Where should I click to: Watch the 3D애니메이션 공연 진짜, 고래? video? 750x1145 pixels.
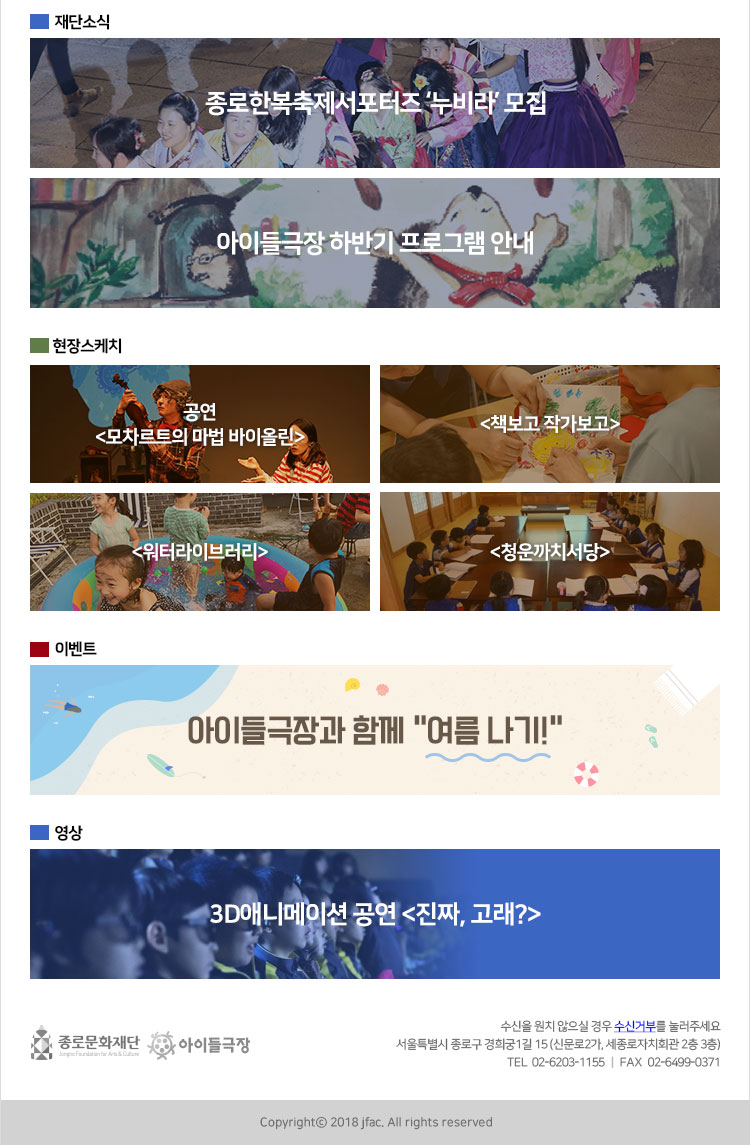(375, 914)
